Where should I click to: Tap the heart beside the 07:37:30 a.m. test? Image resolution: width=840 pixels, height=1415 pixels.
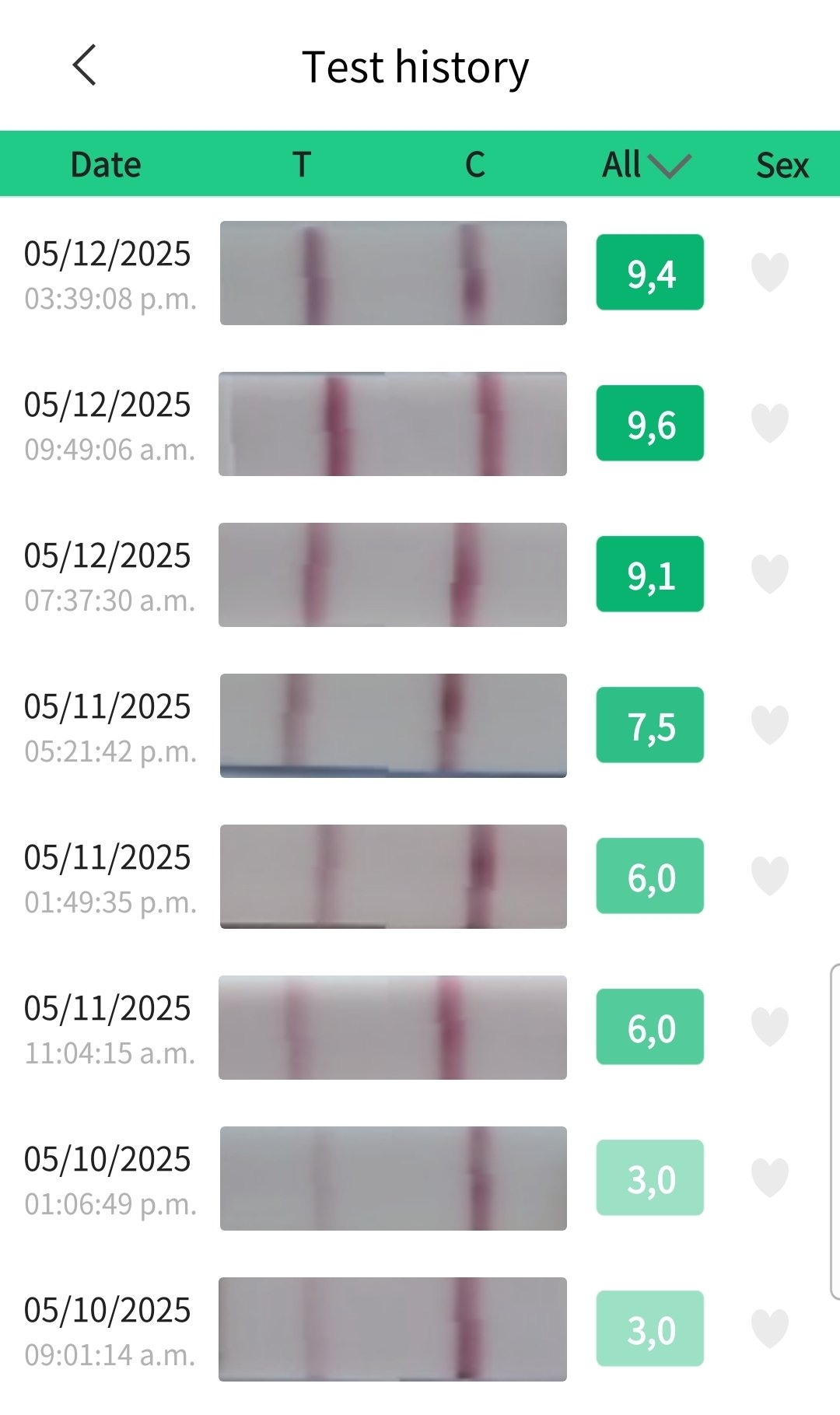(770, 574)
